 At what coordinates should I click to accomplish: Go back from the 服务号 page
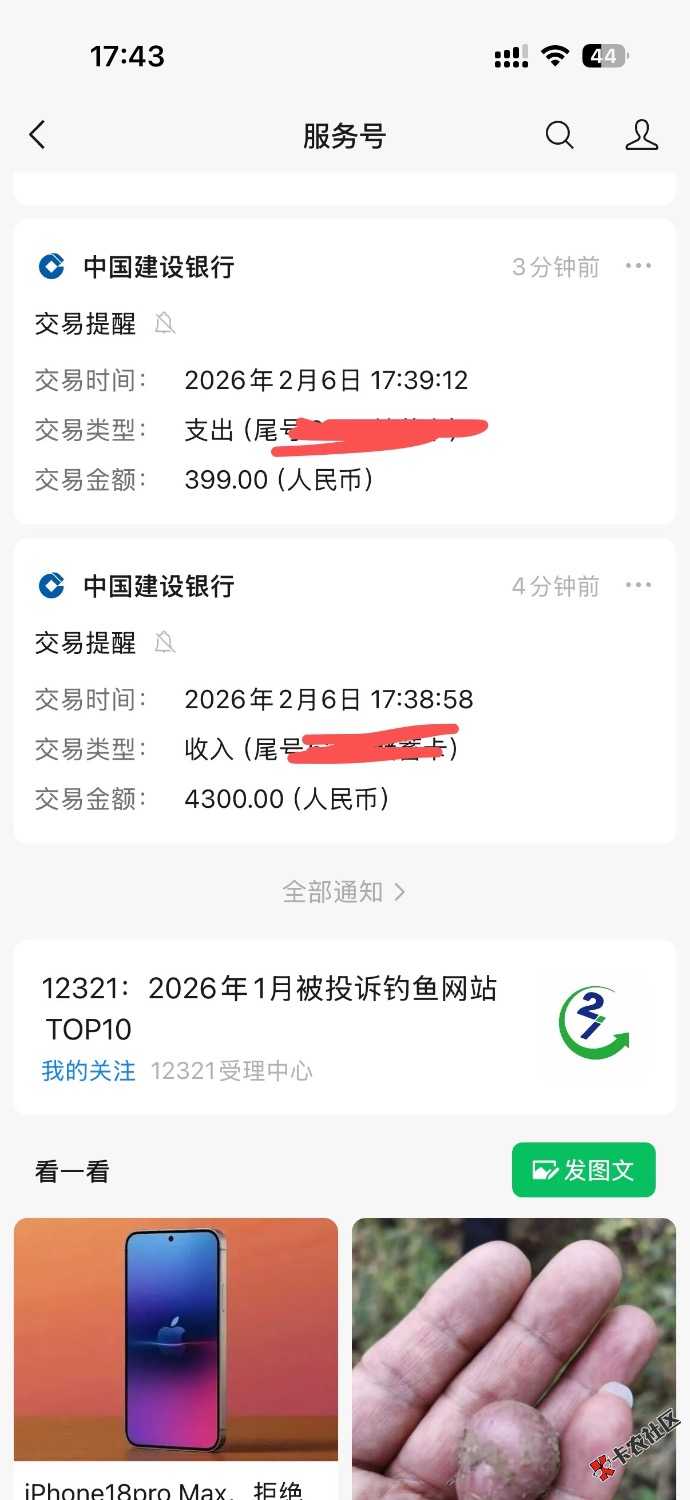[38, 135]
